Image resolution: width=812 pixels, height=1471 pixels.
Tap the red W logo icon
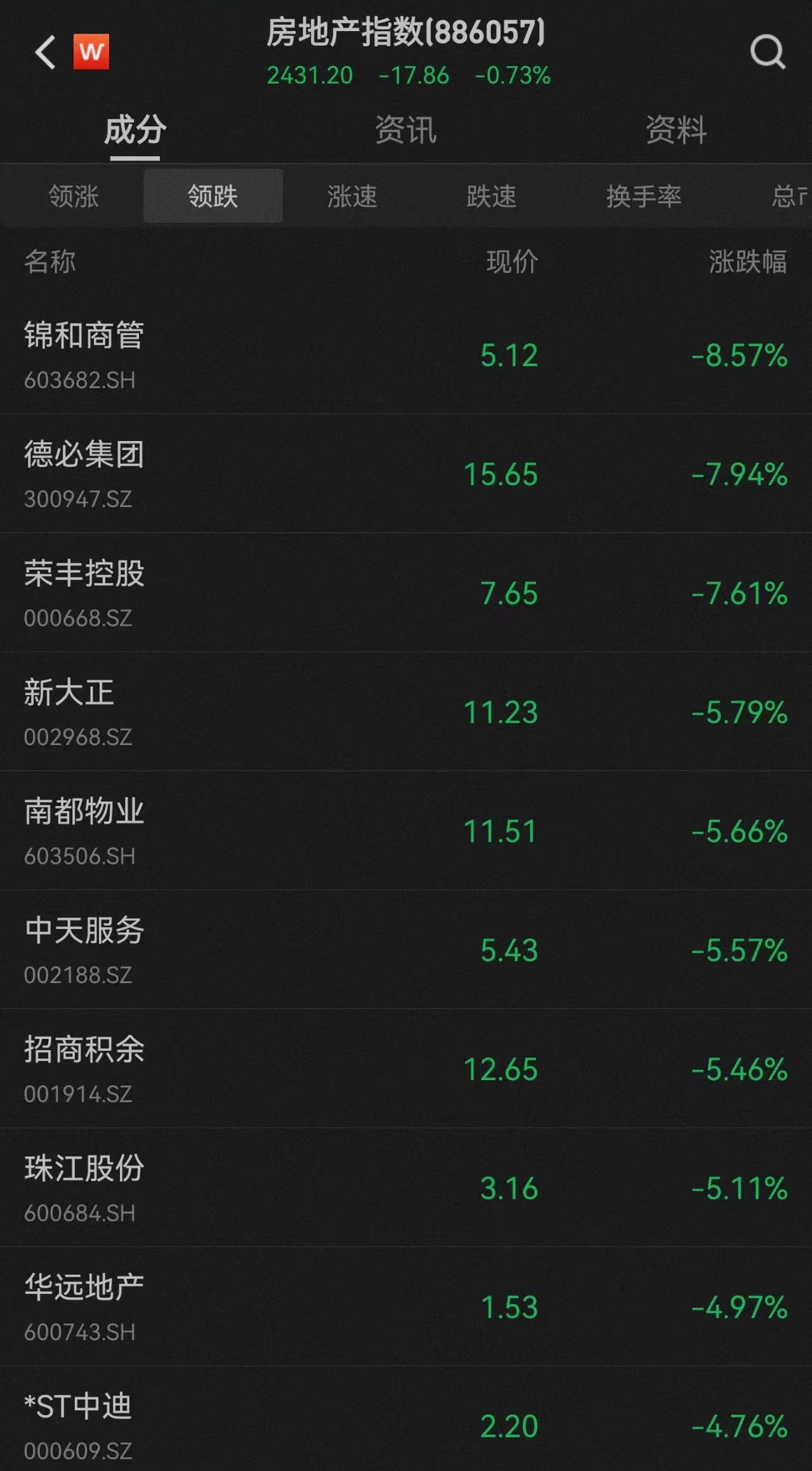point(91,51)
